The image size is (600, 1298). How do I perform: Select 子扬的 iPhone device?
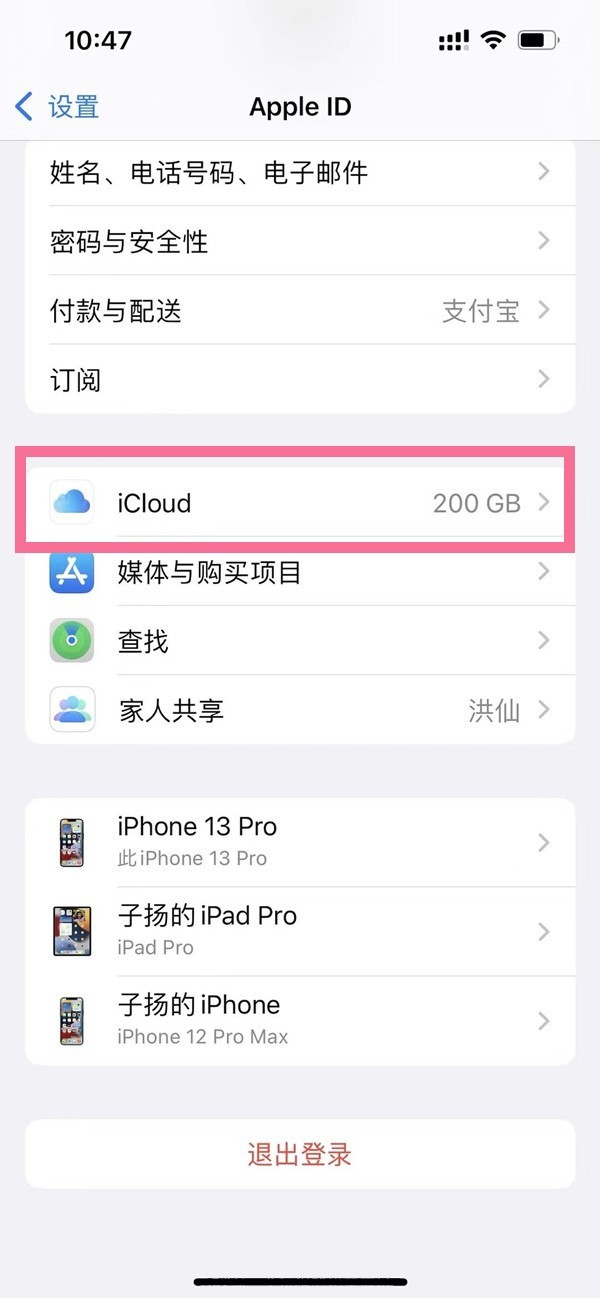point(300,1019)
